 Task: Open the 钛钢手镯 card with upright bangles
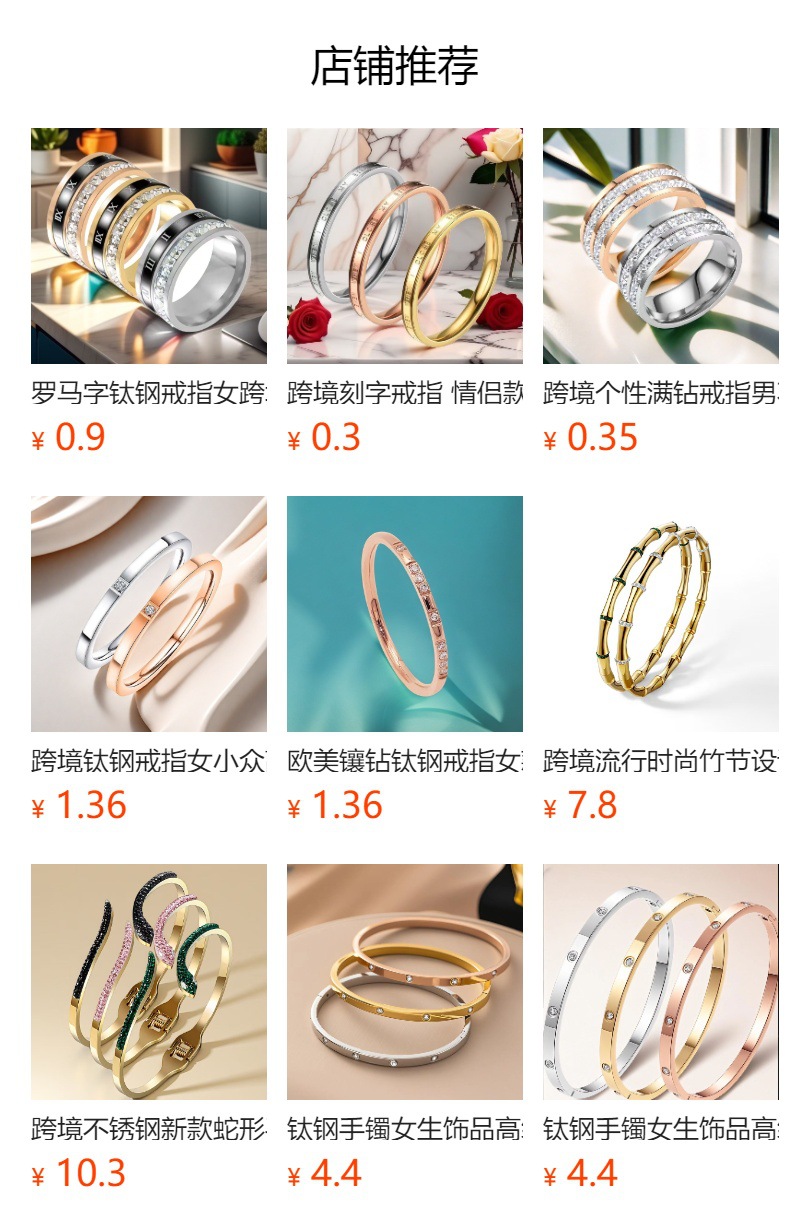pyautogui.click(x=660, y=982)
